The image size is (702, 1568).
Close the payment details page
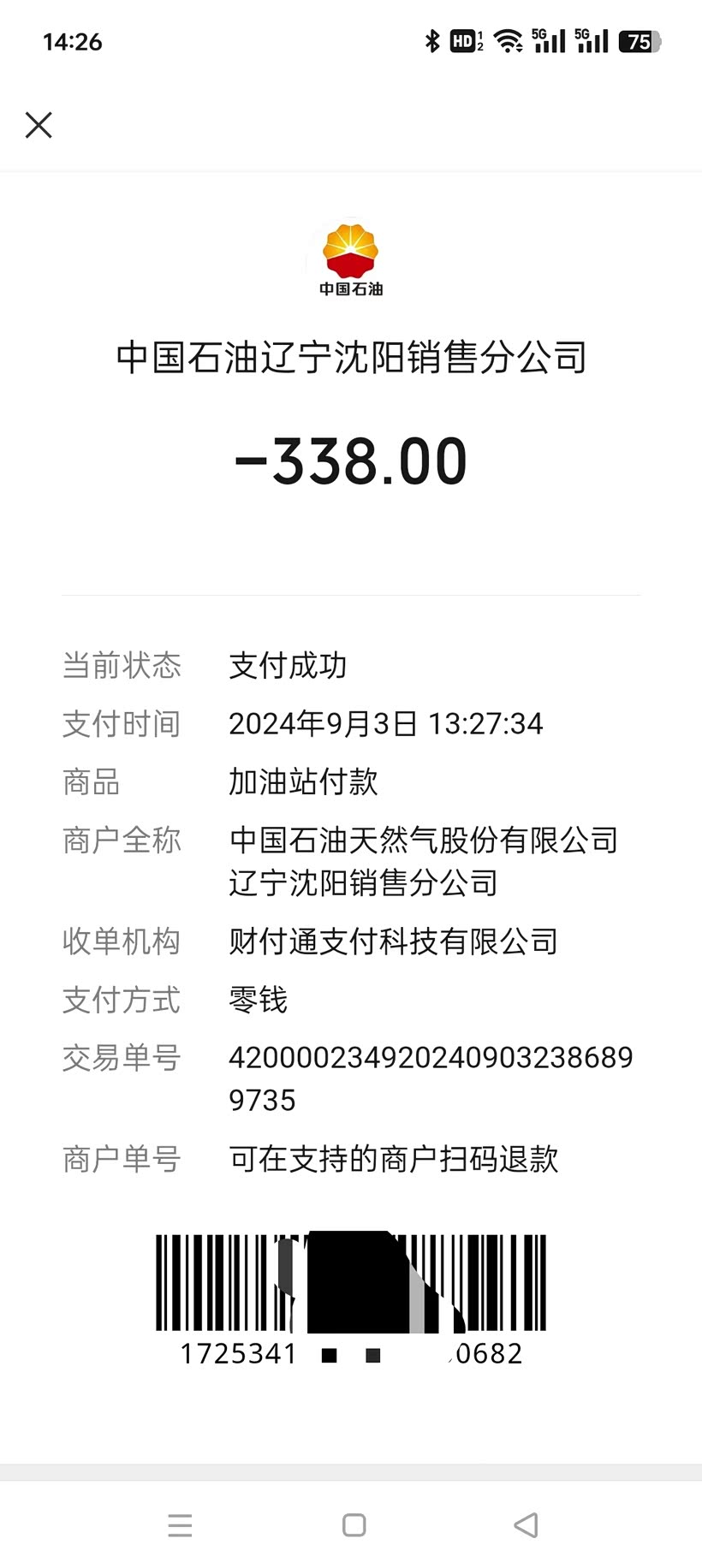[x=39, y=125]
